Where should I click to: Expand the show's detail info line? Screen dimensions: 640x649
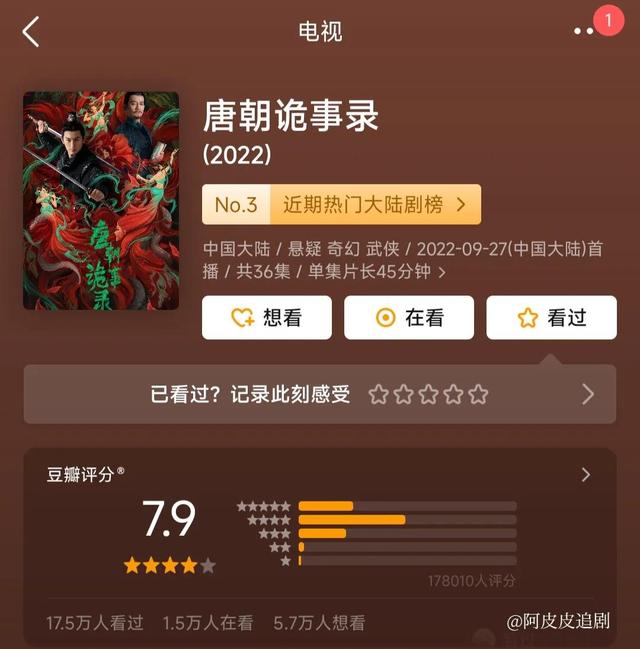pos(440,271)
